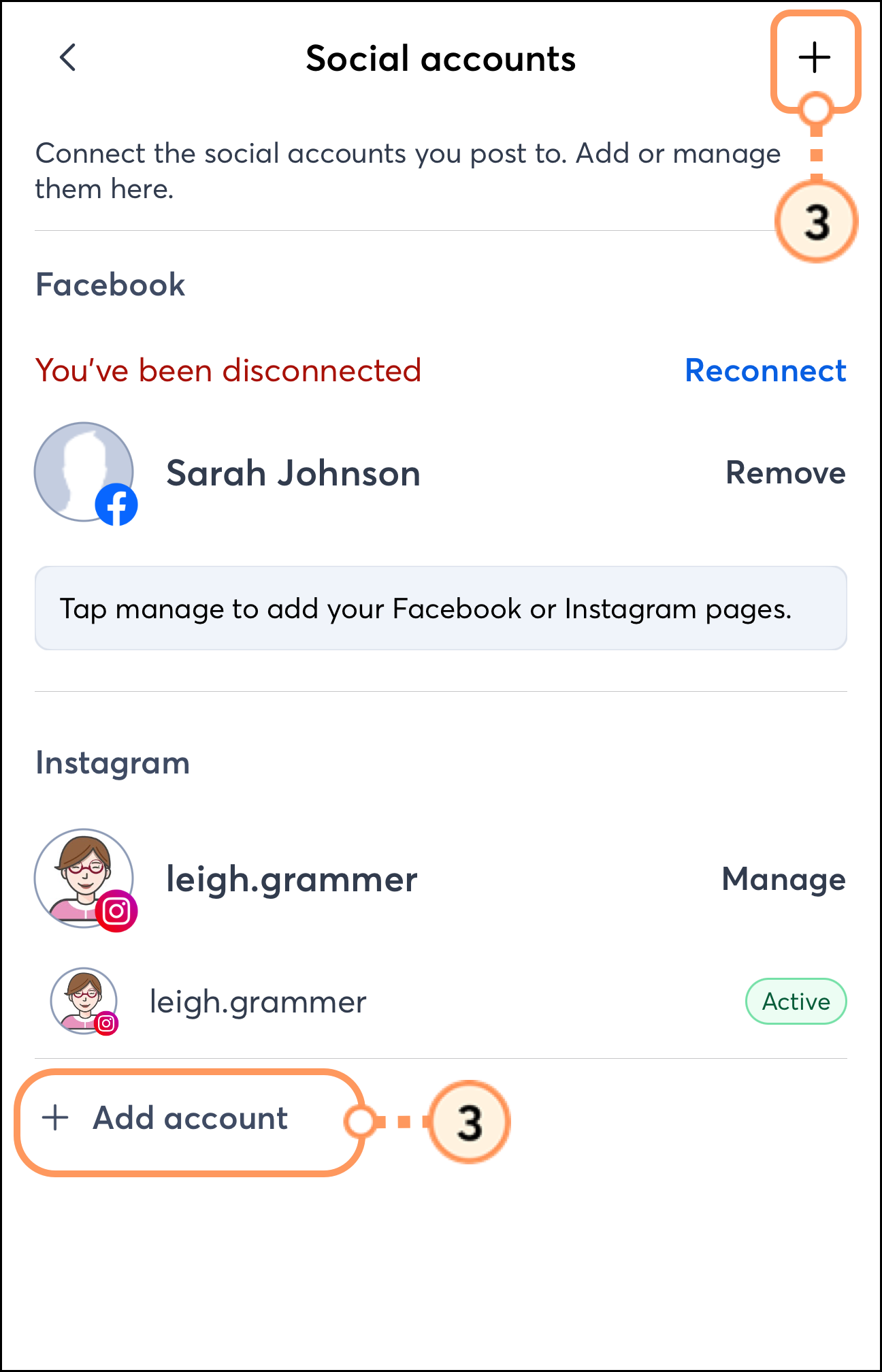The height and width of the screenshot is (1372, 882).
Task: Reconnect the disconnected Facebook account
Action: 765,371
